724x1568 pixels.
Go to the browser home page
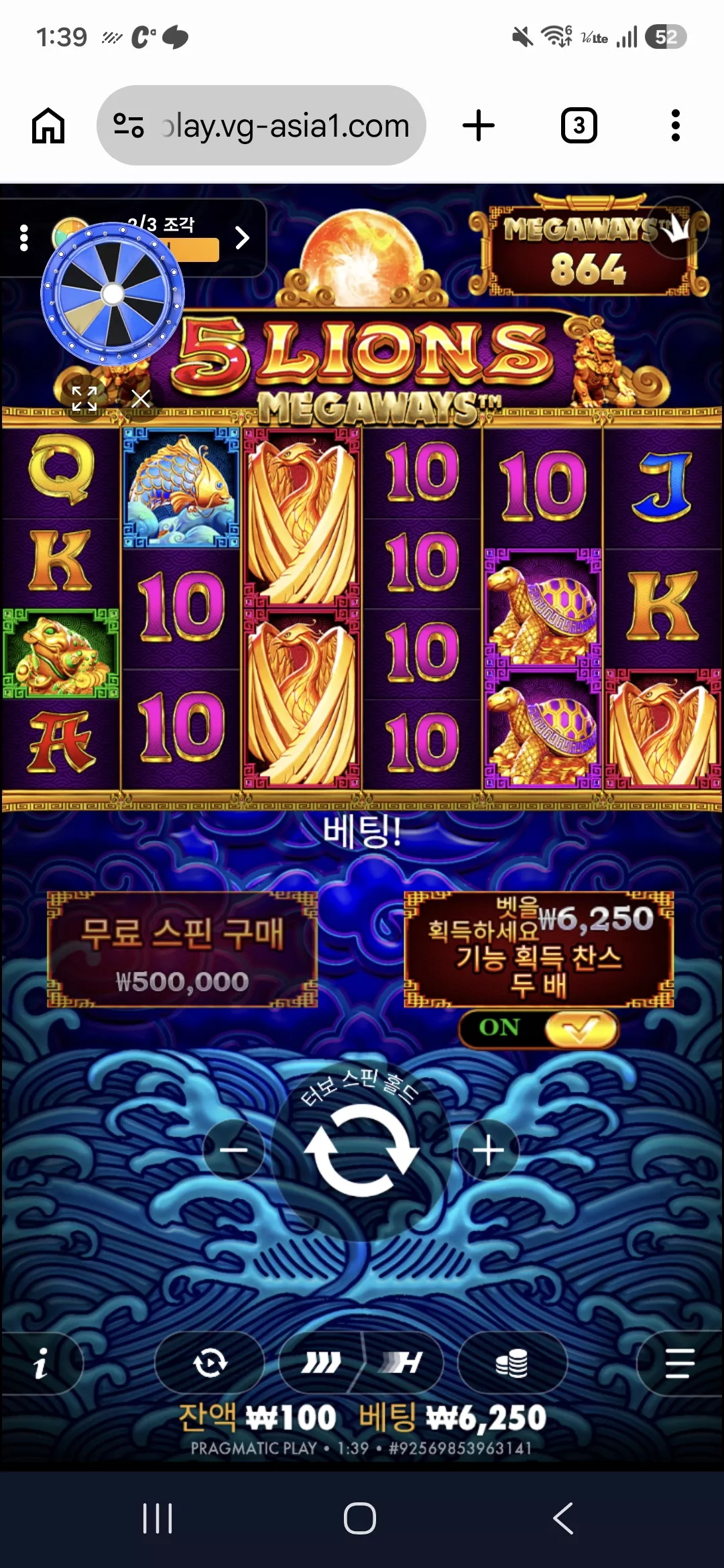(48, 125)
